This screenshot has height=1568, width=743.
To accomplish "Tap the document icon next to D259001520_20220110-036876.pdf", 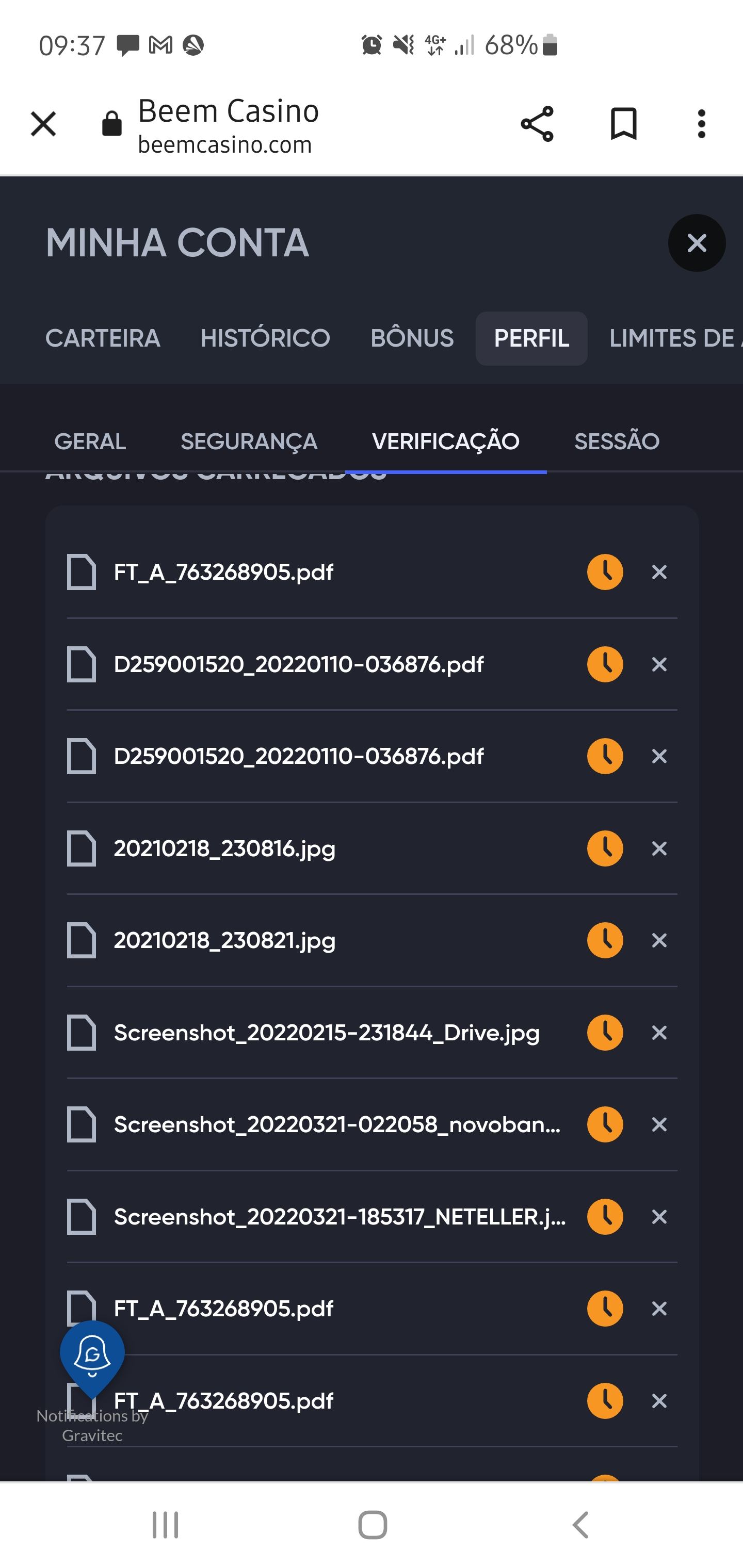I will tap(82, 665).
